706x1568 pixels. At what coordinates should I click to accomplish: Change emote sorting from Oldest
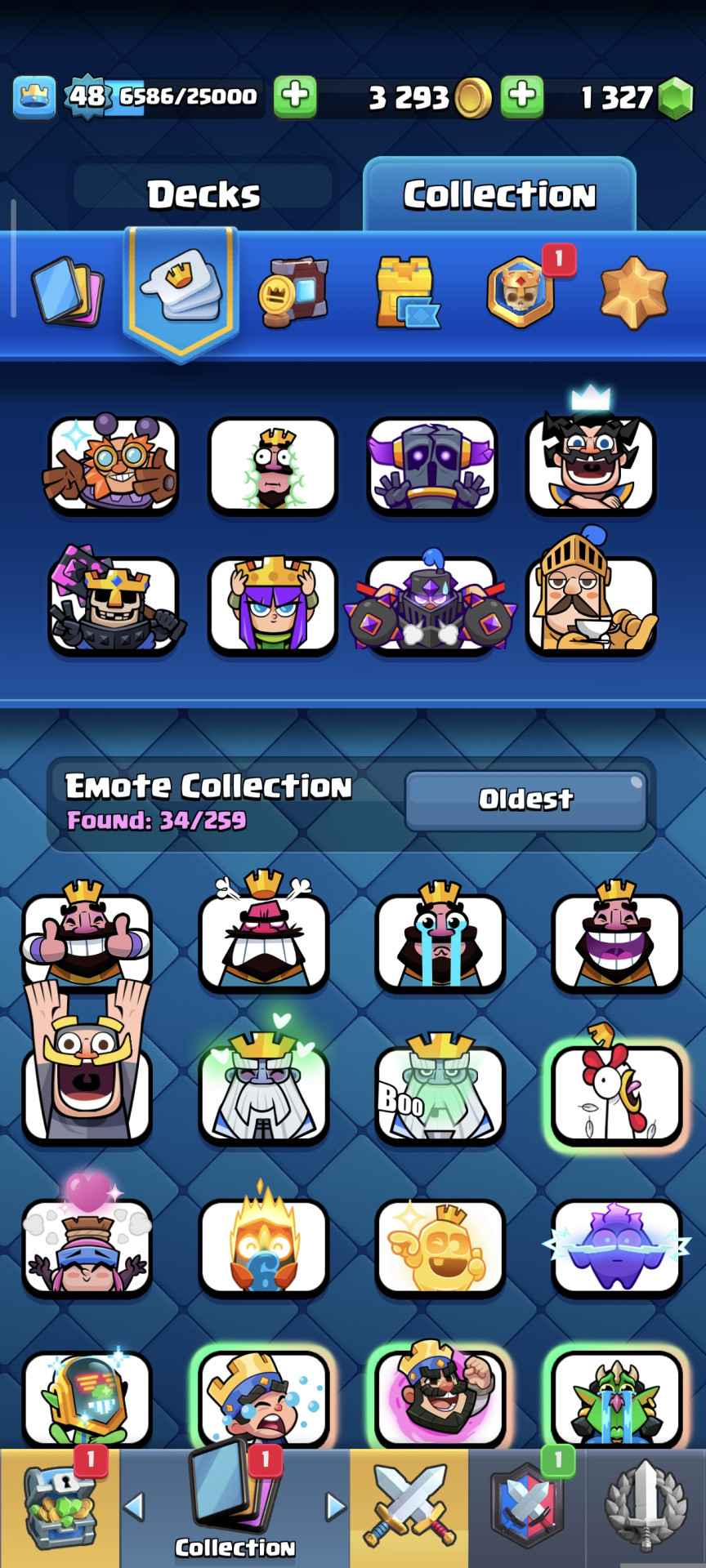(x=525, y=799)
